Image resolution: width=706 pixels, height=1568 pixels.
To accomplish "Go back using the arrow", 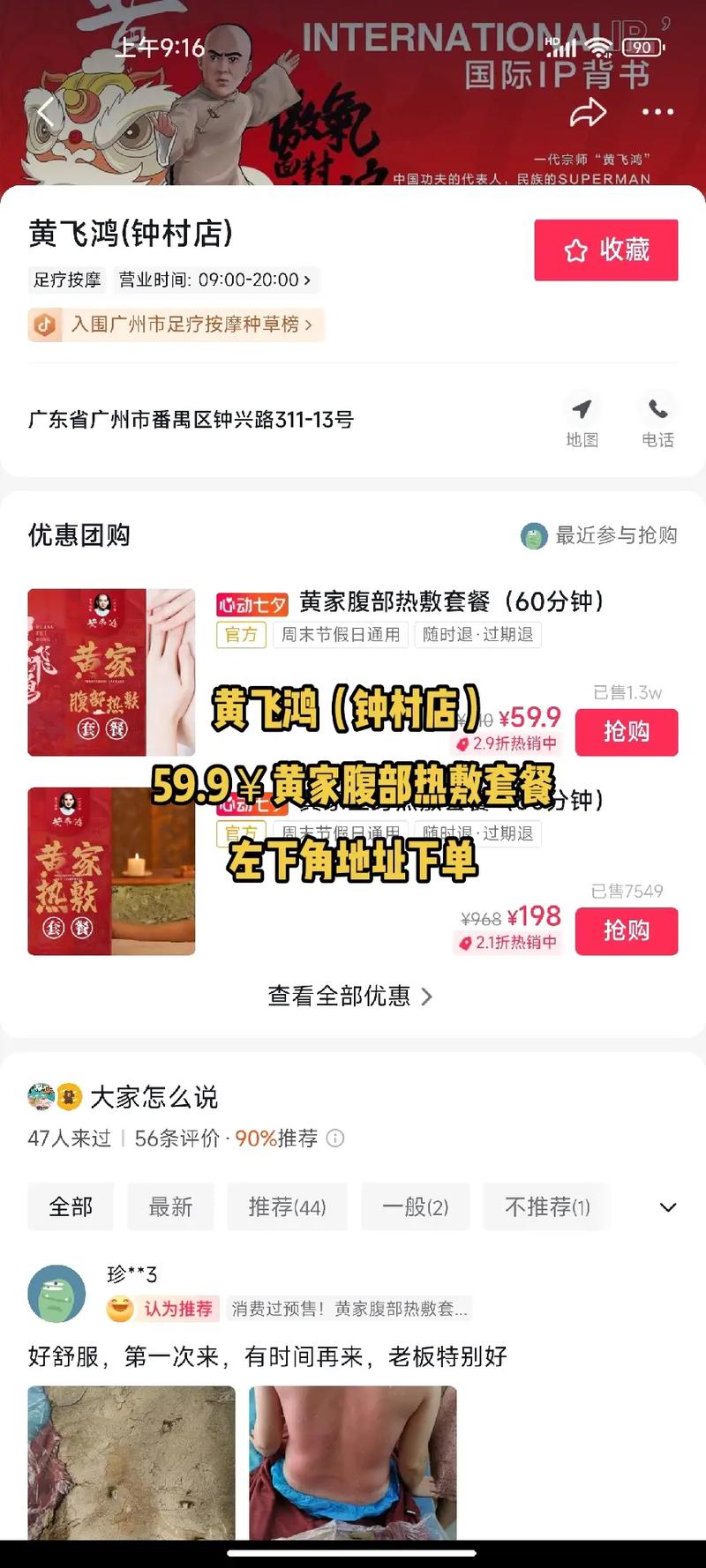I will coord(46,112).
